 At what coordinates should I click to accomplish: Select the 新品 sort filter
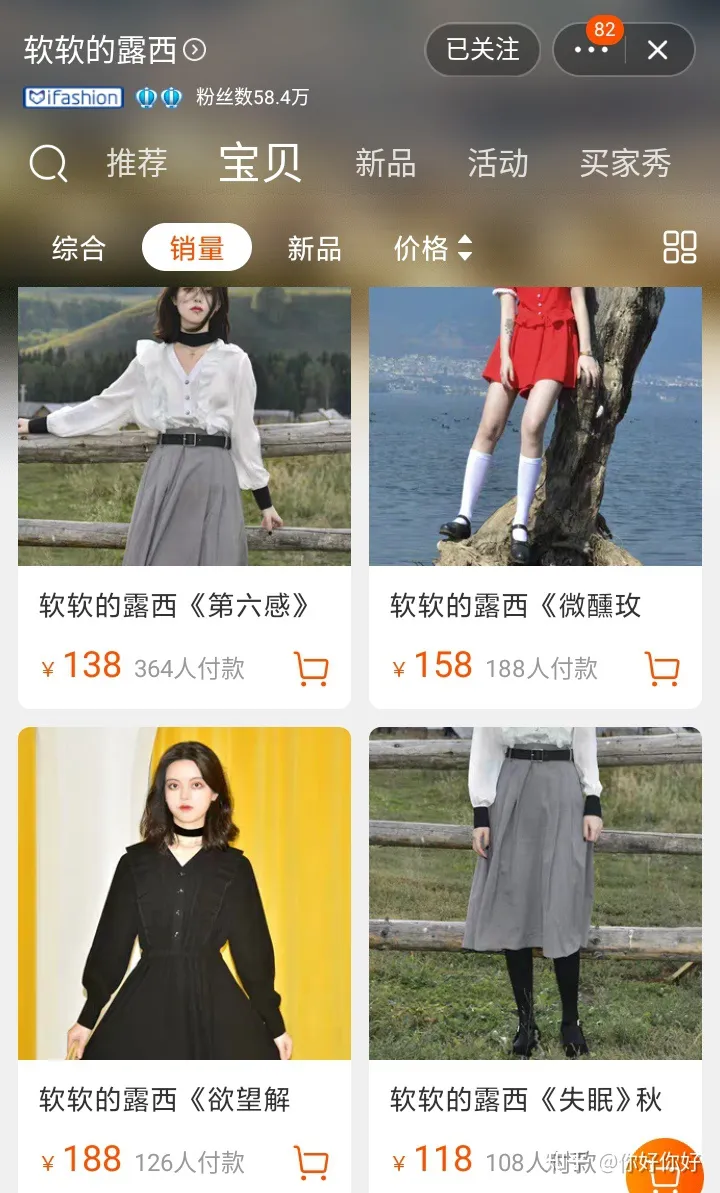tap(316, 248)
